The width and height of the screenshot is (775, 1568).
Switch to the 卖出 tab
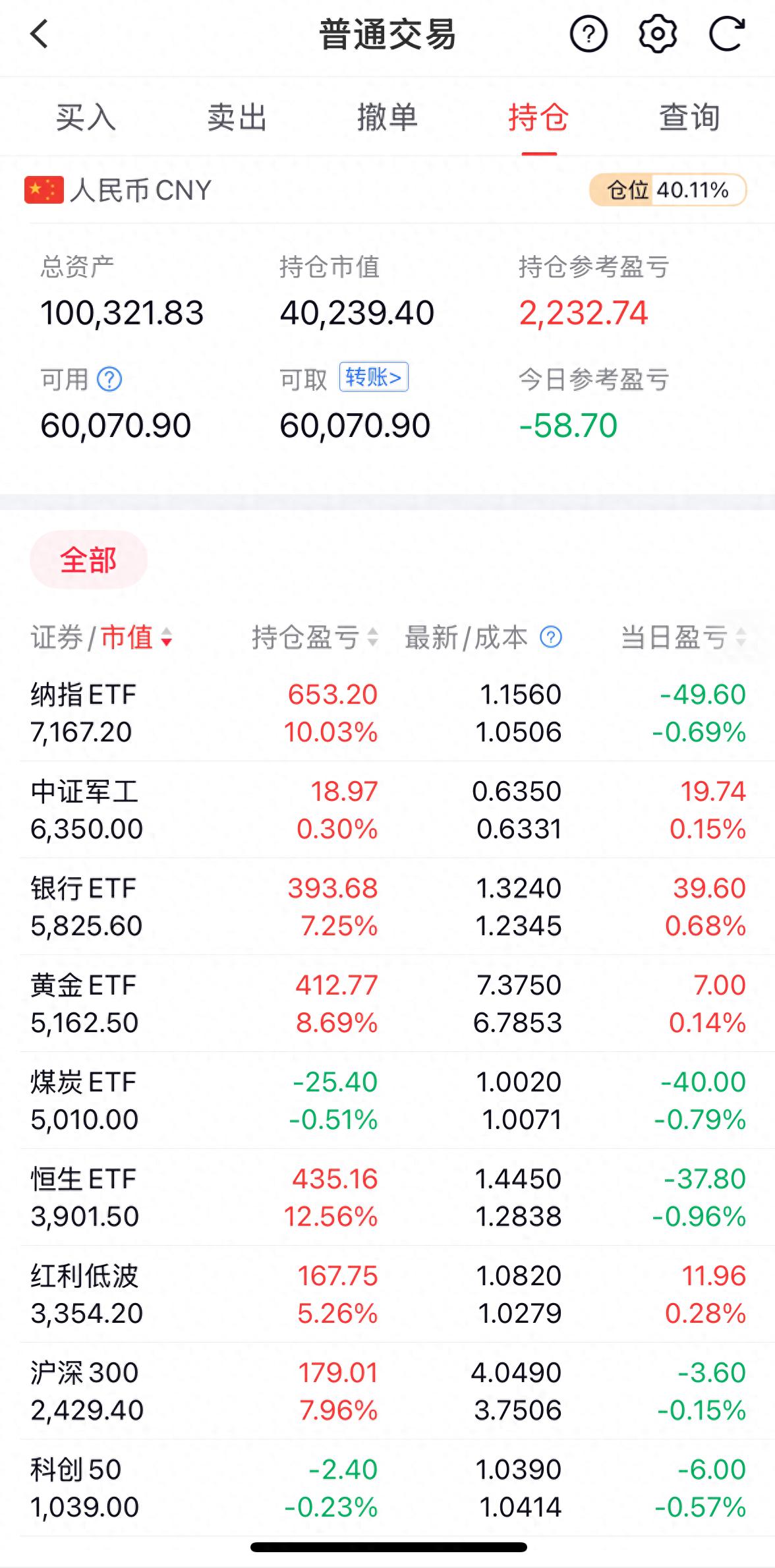[x=237, y=118]
